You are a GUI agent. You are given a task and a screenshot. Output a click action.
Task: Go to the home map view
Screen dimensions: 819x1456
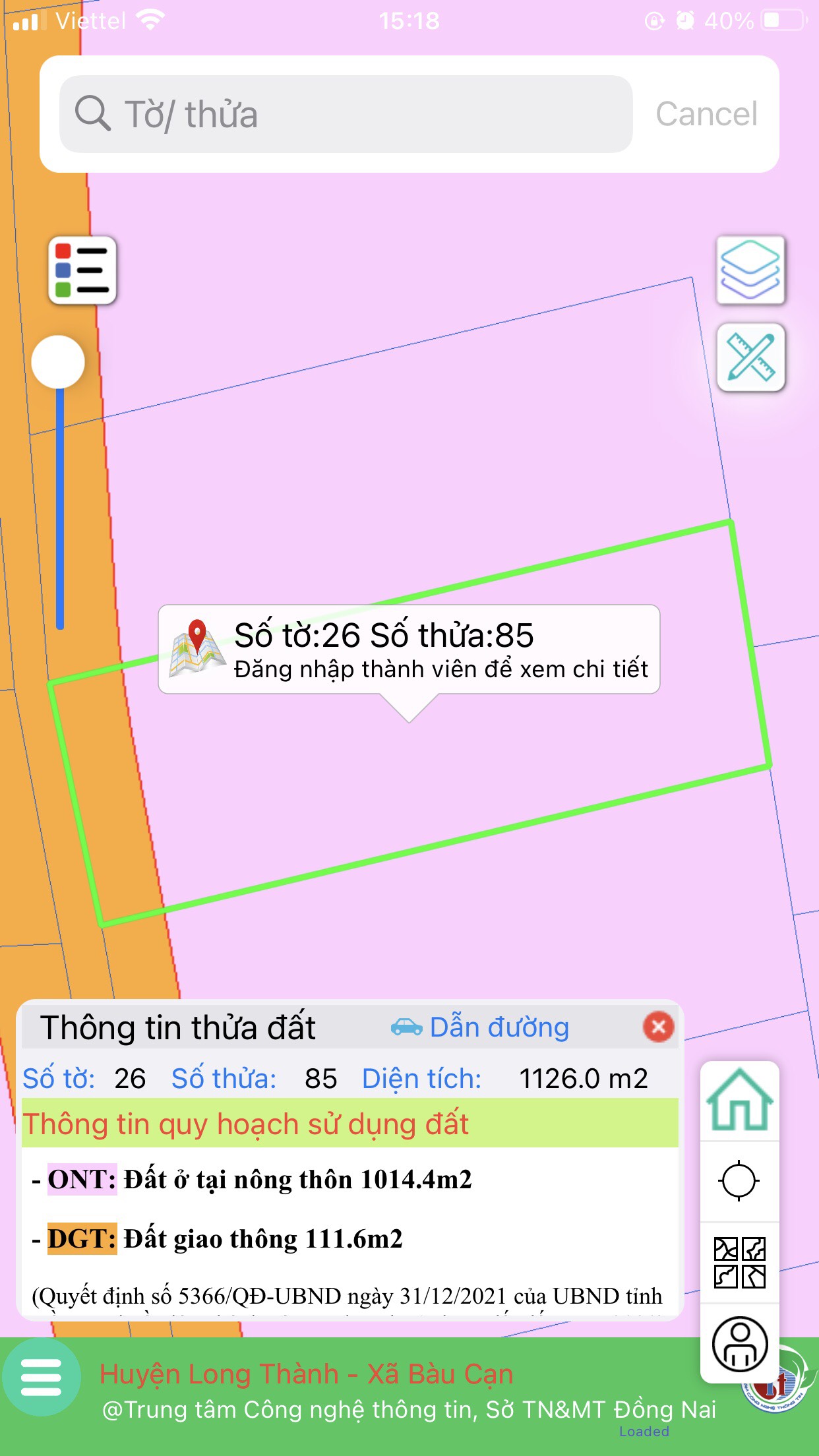pyautogui.click(x=739, y=1101)
